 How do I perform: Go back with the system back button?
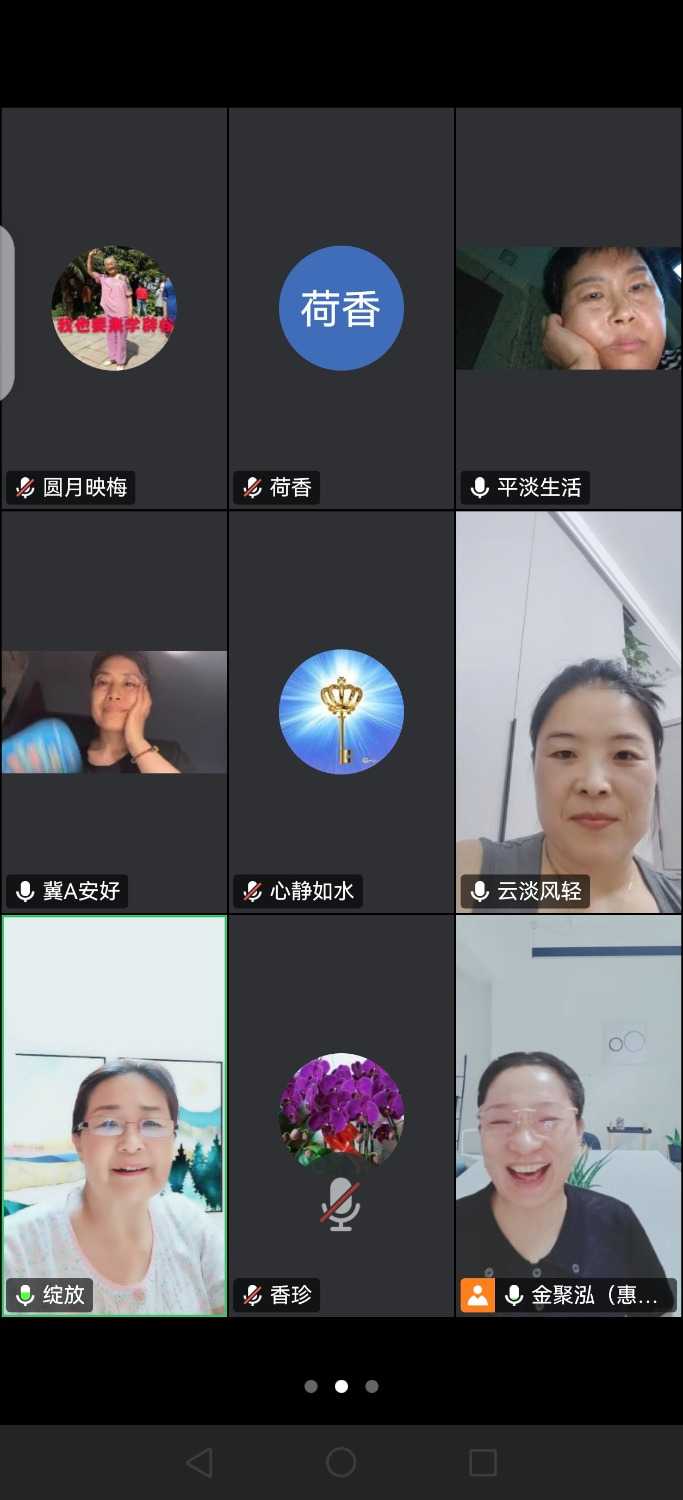[200, 1463]
